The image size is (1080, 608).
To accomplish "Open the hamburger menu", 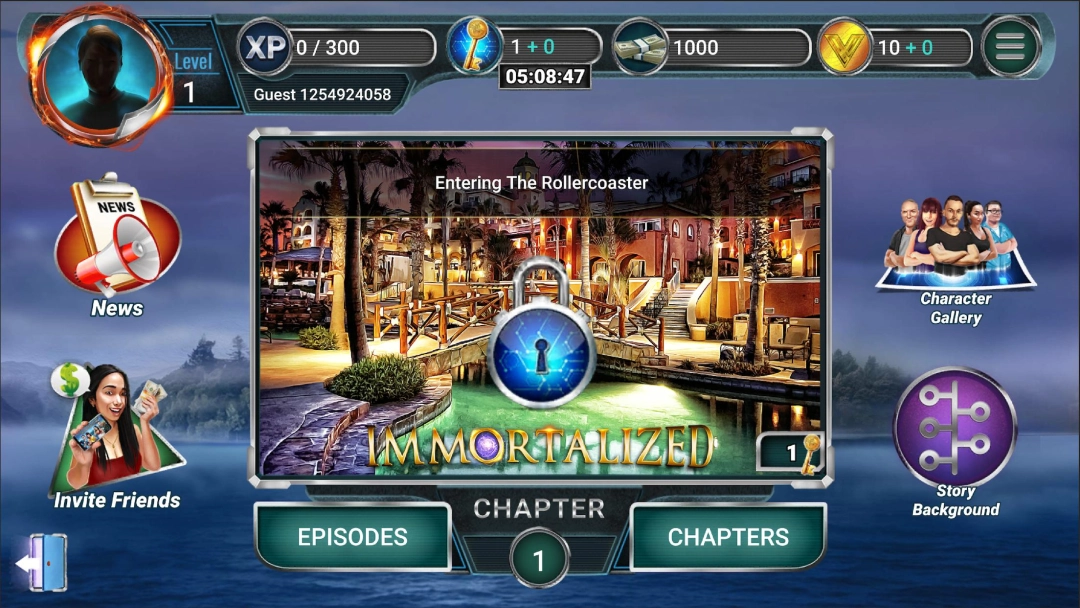I will [x=1011, y=47].
